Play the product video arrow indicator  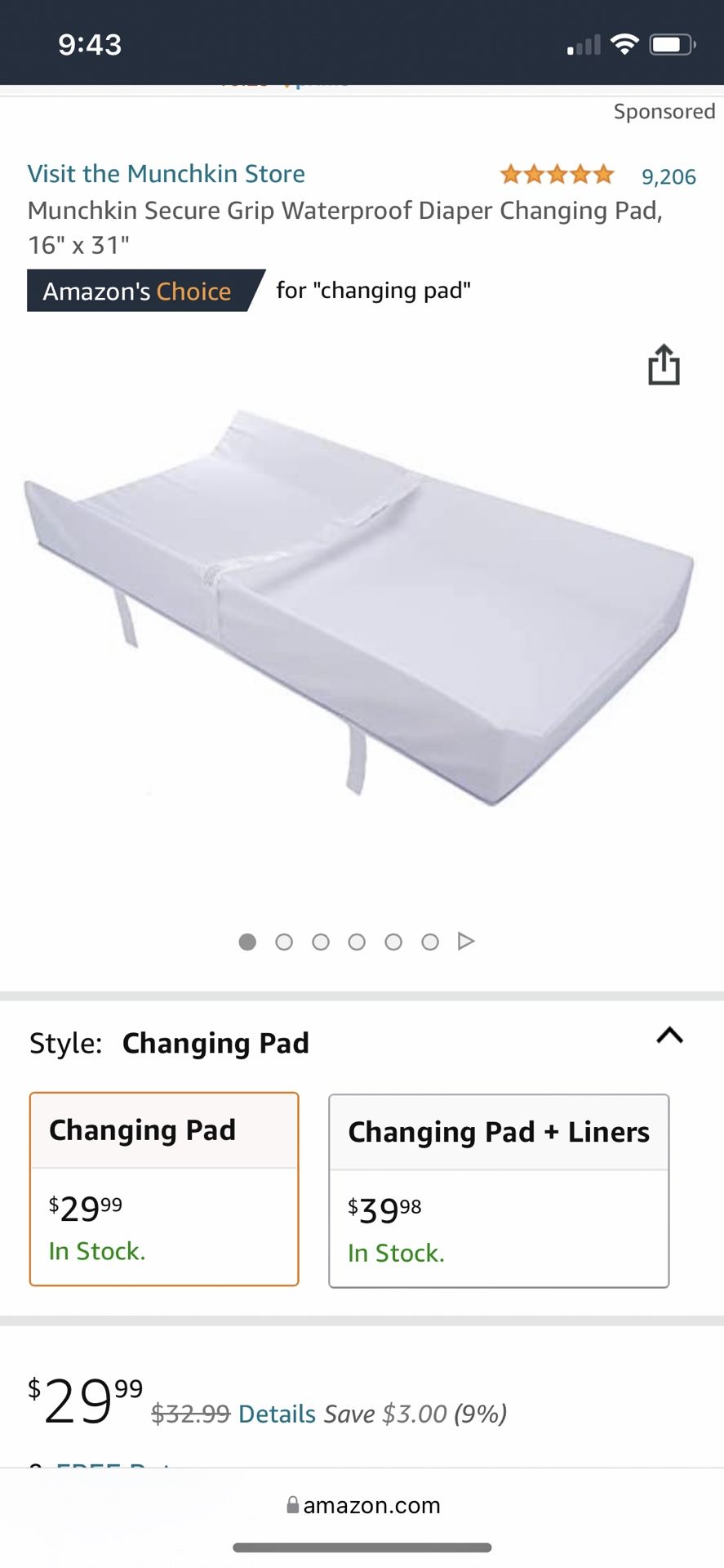pos(466,942)
